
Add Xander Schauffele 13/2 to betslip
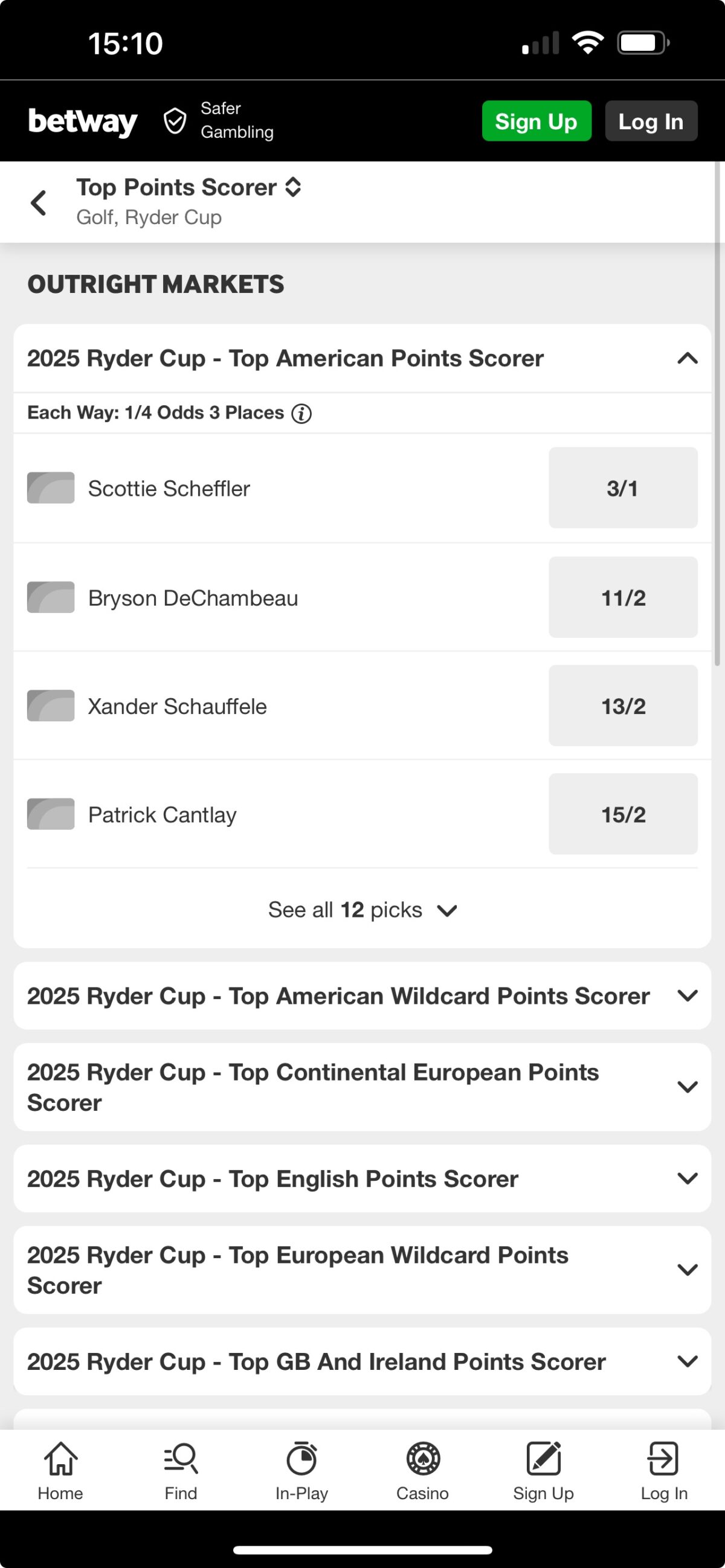click(x=623, y=705)
